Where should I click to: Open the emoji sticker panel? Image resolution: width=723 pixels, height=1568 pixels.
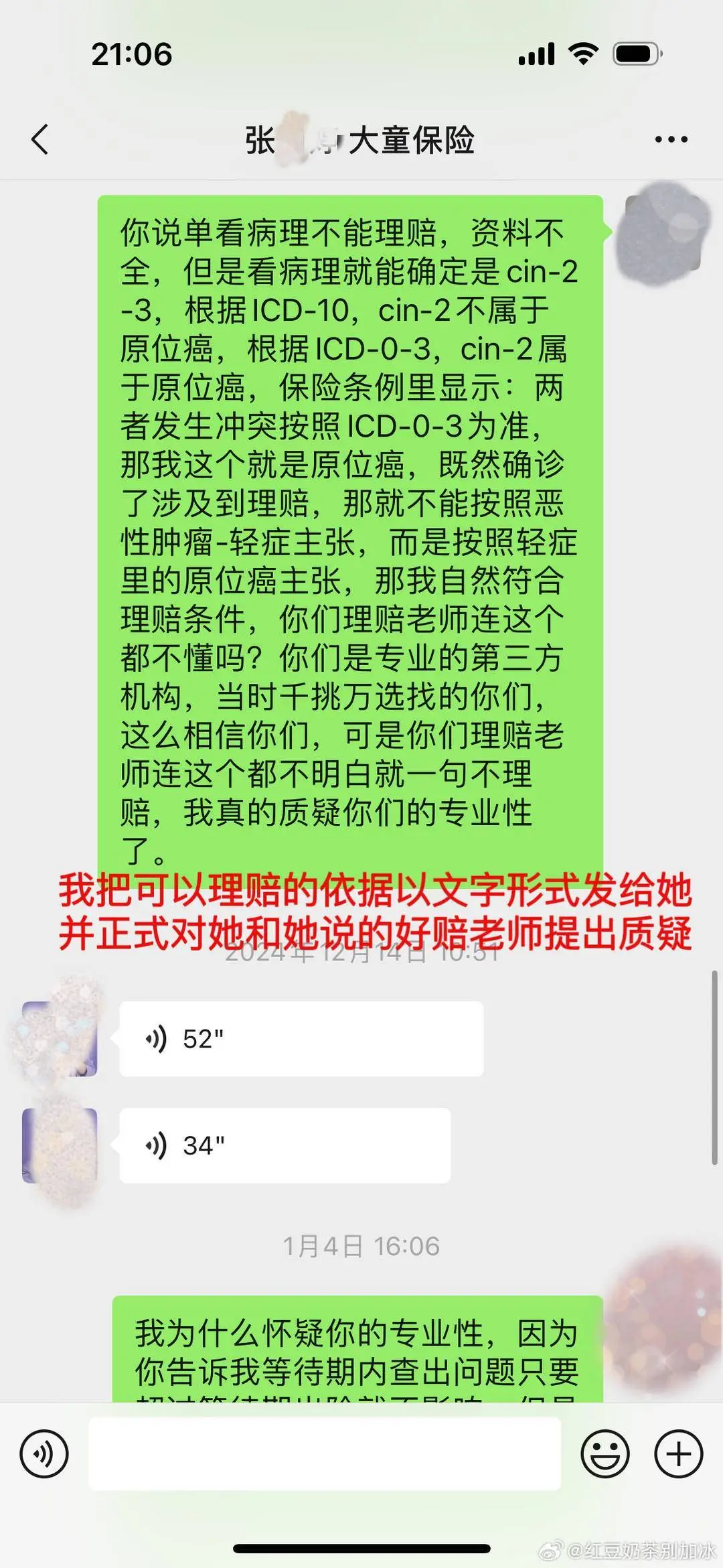[x=605, y=1453]
